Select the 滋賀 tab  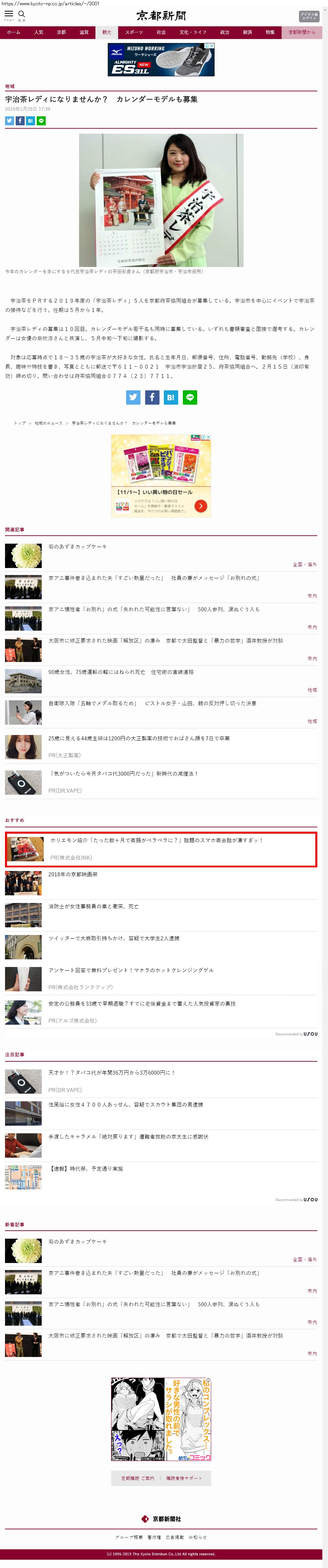click(84, 32)
